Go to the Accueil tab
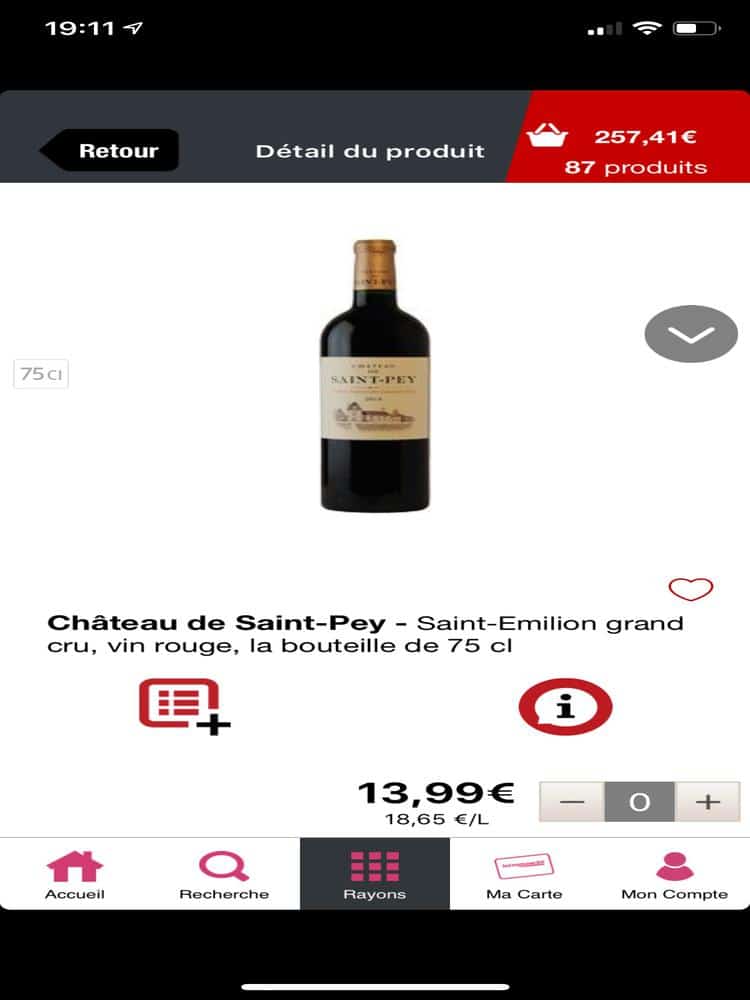The image size is (750, 1000). coord(75,874)
